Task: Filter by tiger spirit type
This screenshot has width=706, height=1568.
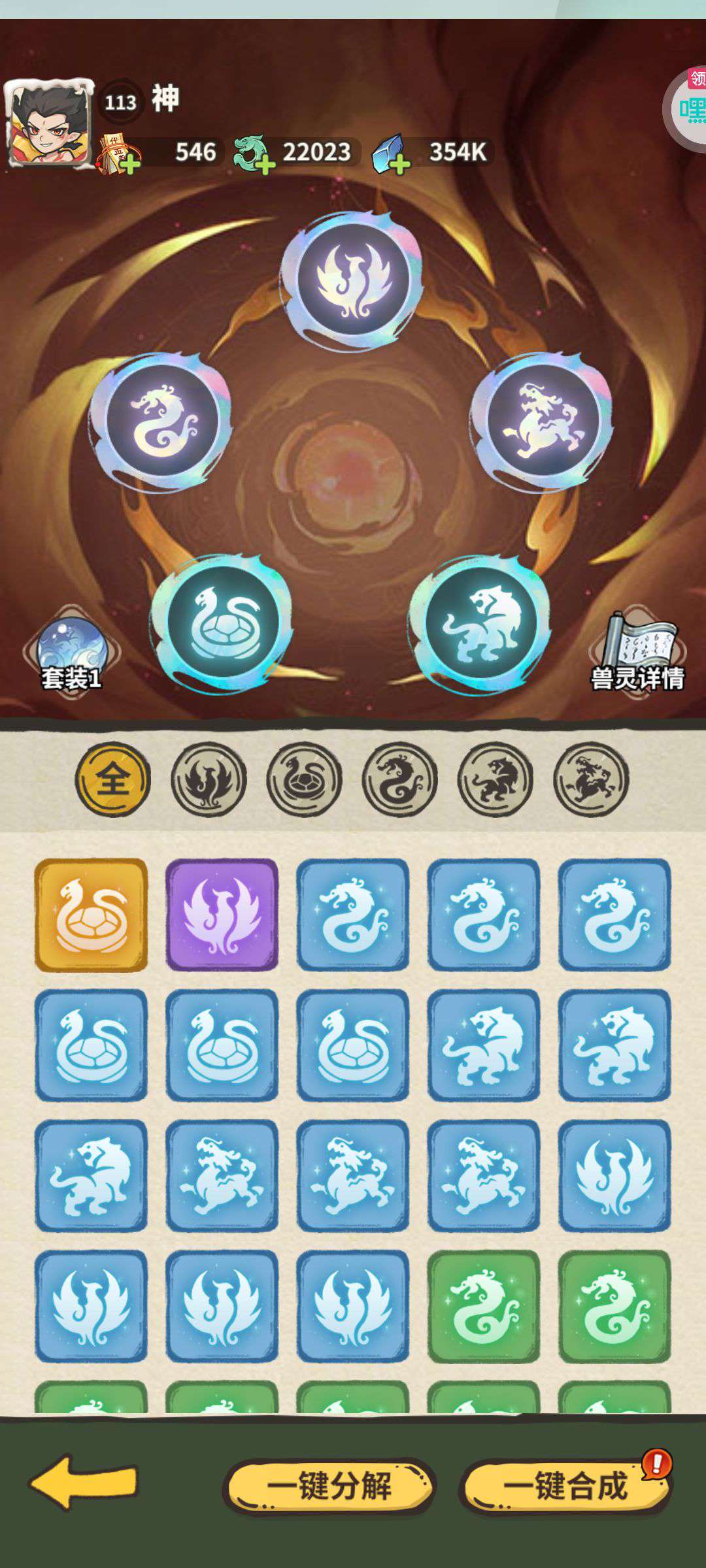Action: pos(495,779)
